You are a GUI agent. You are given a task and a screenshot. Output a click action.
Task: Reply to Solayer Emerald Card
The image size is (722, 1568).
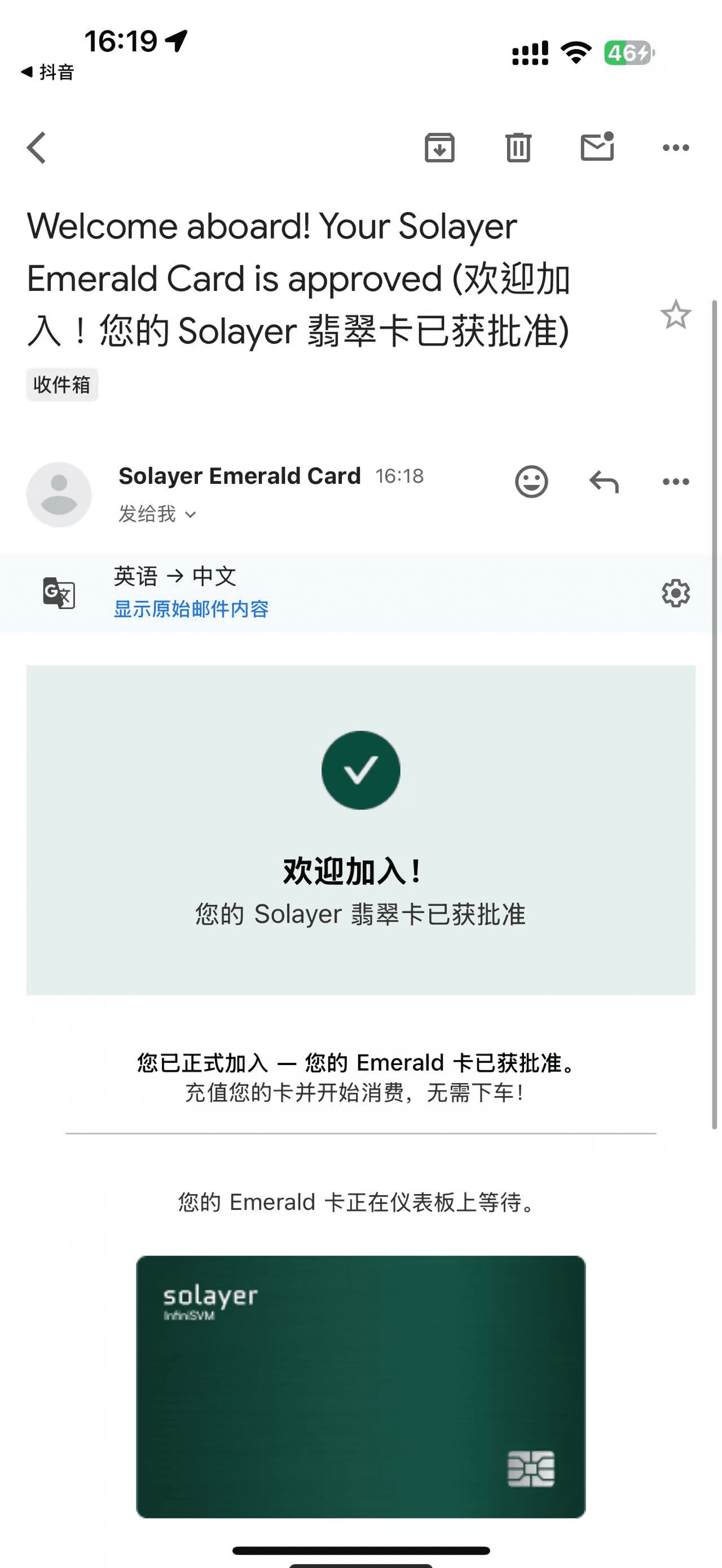click(x=604, y=482)
